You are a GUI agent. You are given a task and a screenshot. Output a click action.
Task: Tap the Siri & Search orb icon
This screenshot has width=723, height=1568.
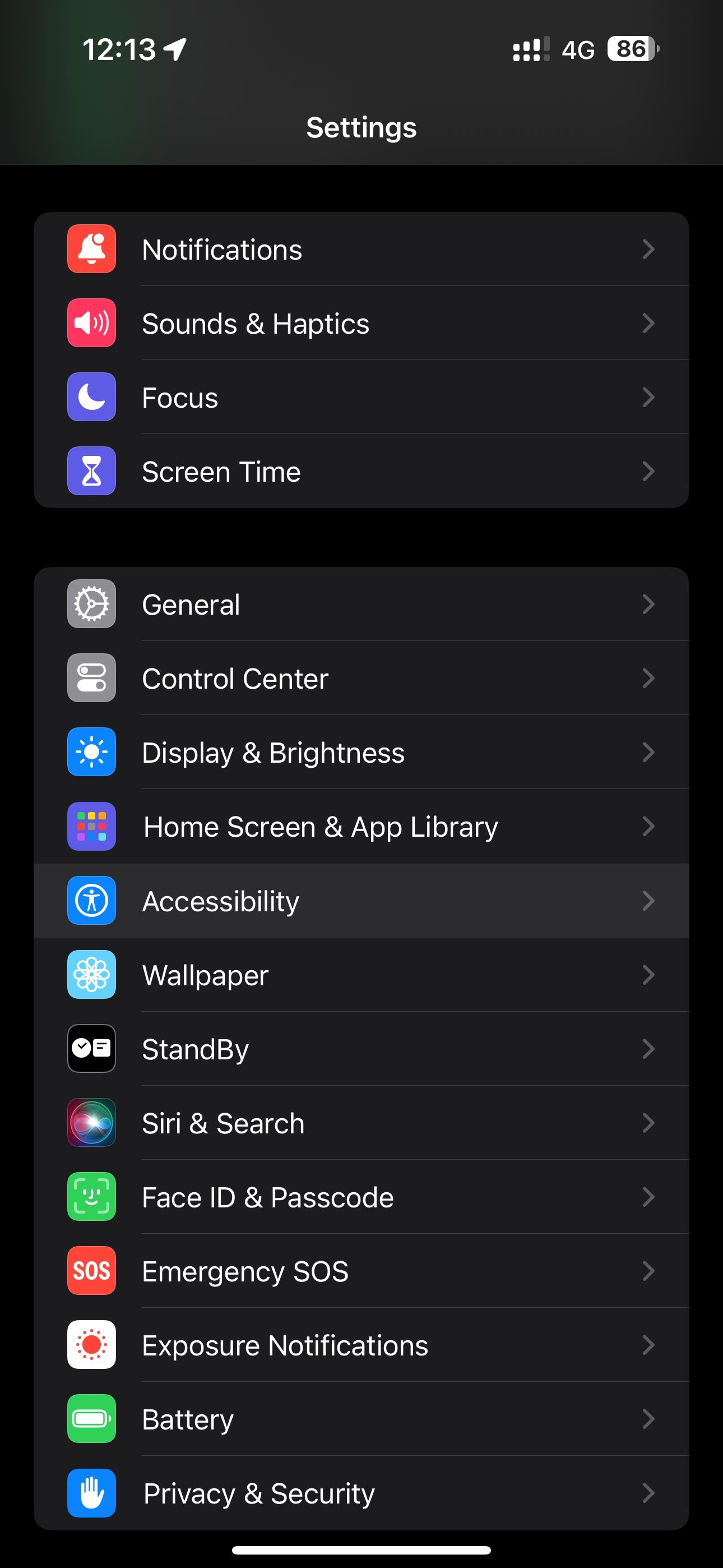(x=91, y=1123)
